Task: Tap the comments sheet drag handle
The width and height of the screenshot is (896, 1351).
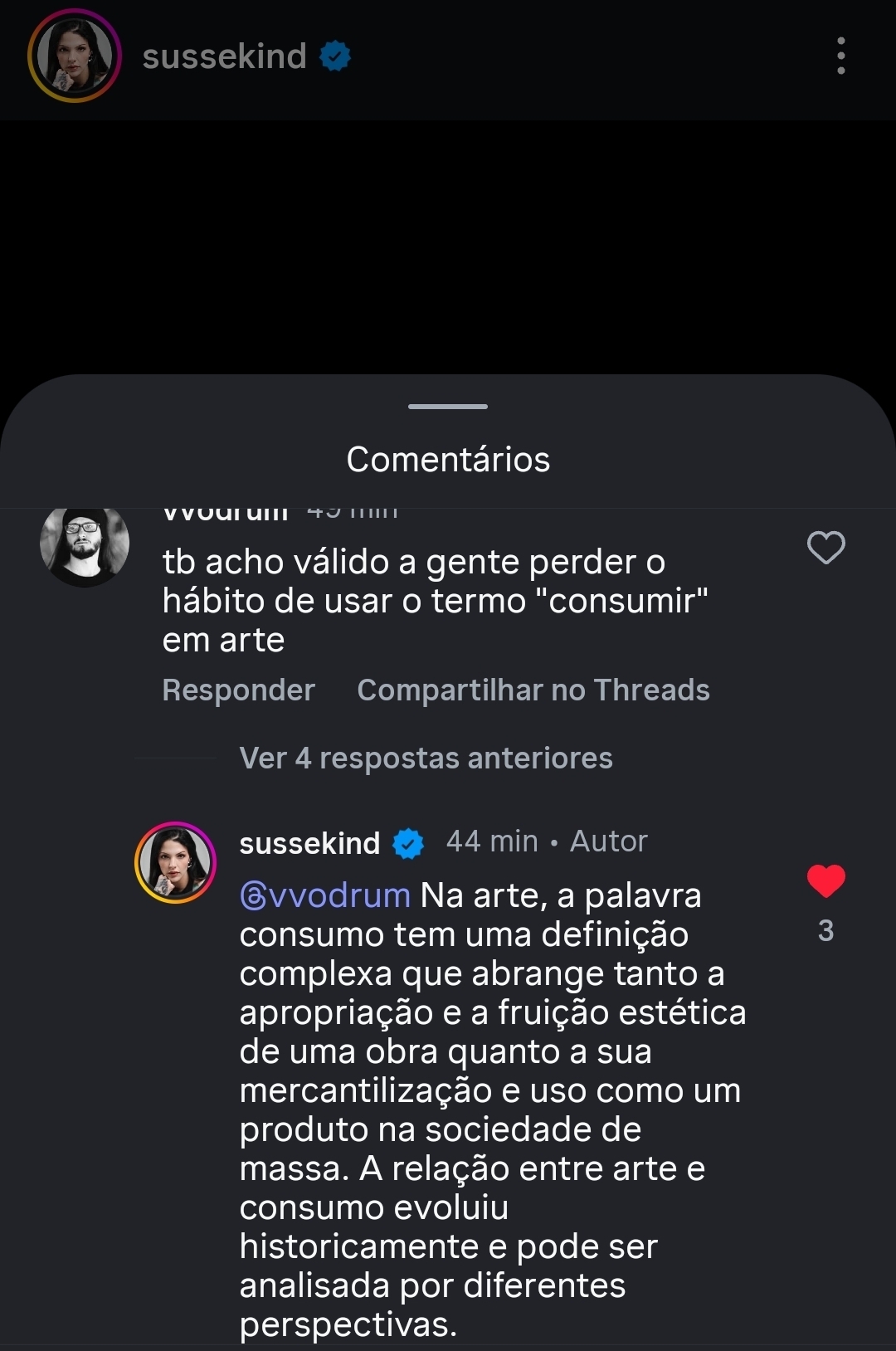Action: [448, 407]
